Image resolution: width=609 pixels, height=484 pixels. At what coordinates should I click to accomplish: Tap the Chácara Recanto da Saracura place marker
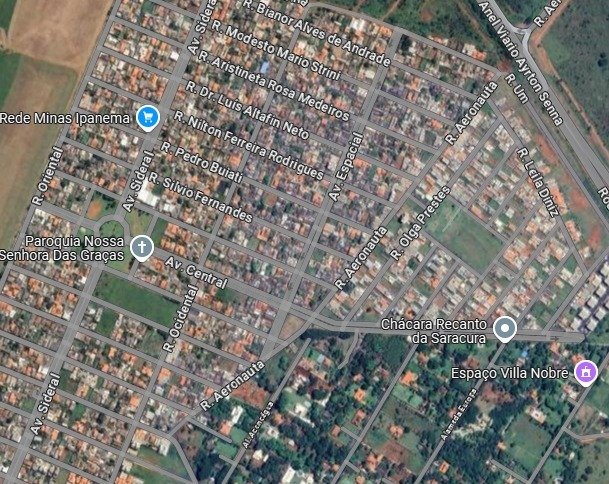506,329
